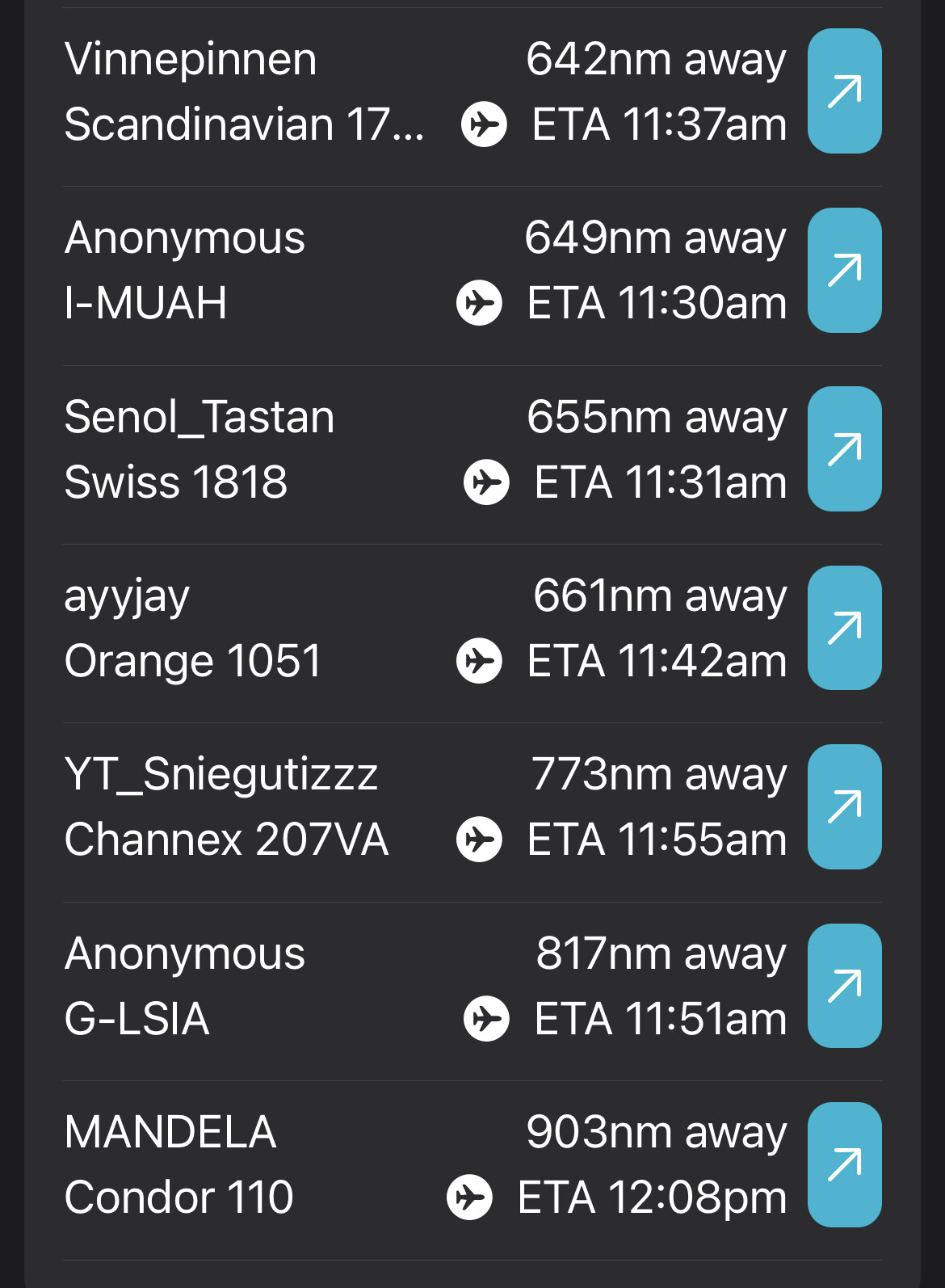Tap the arrow button for G-LSIA

[x=844, y=986]
